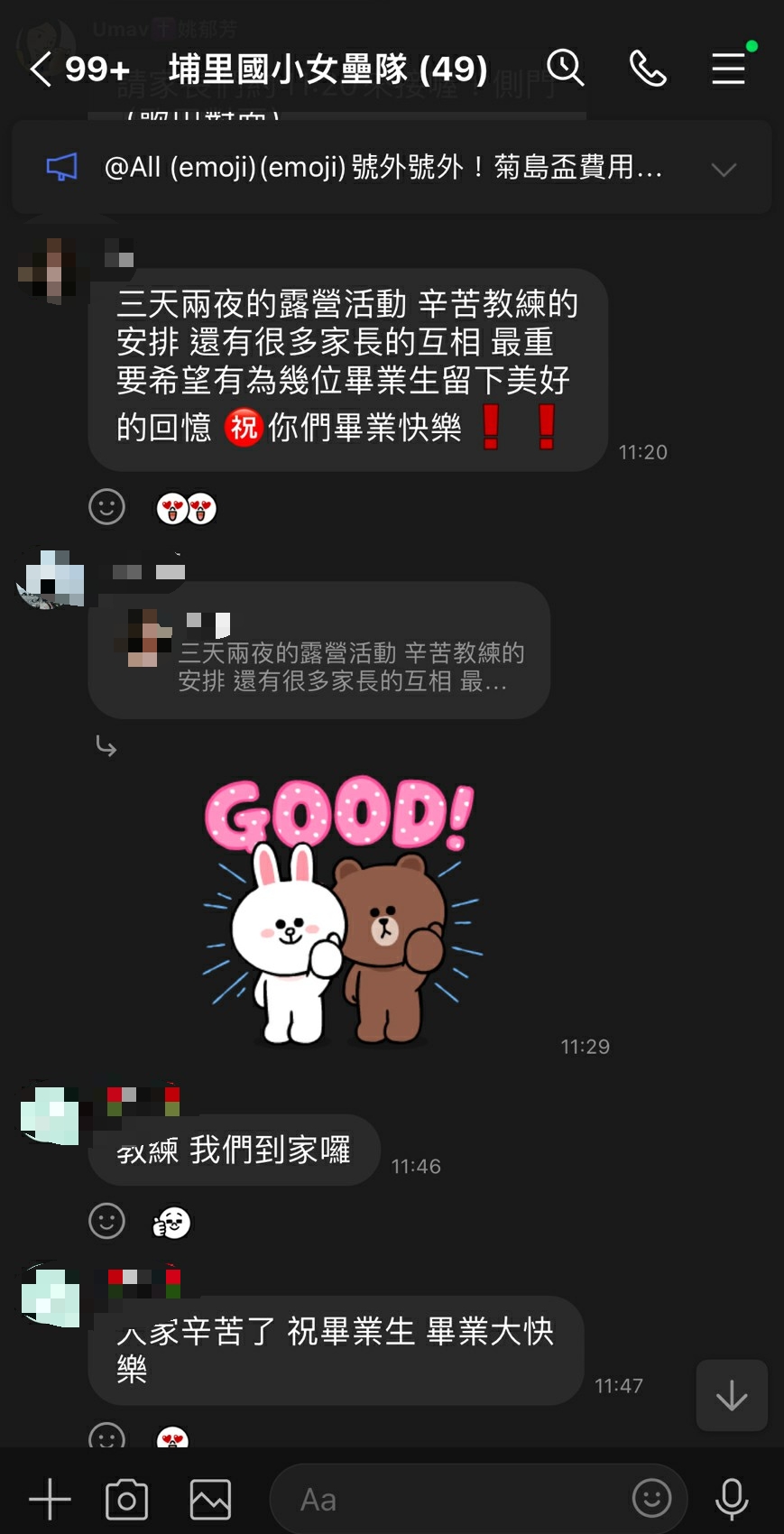The image size is (784, 1534).
Task: Focus the Aa message input field
Action: (x=451, y=1500)
